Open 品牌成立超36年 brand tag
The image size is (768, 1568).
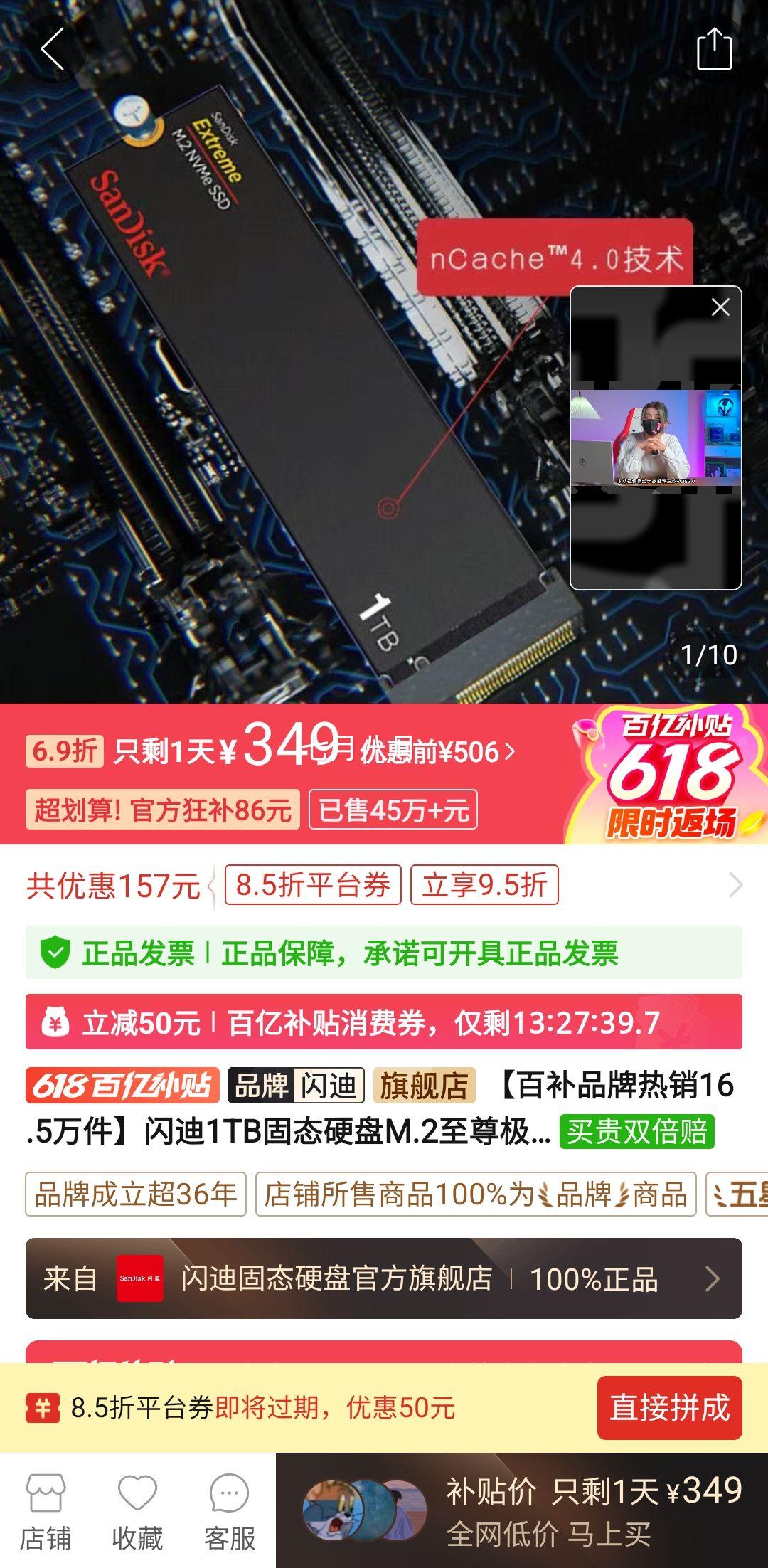(136, 1194)
